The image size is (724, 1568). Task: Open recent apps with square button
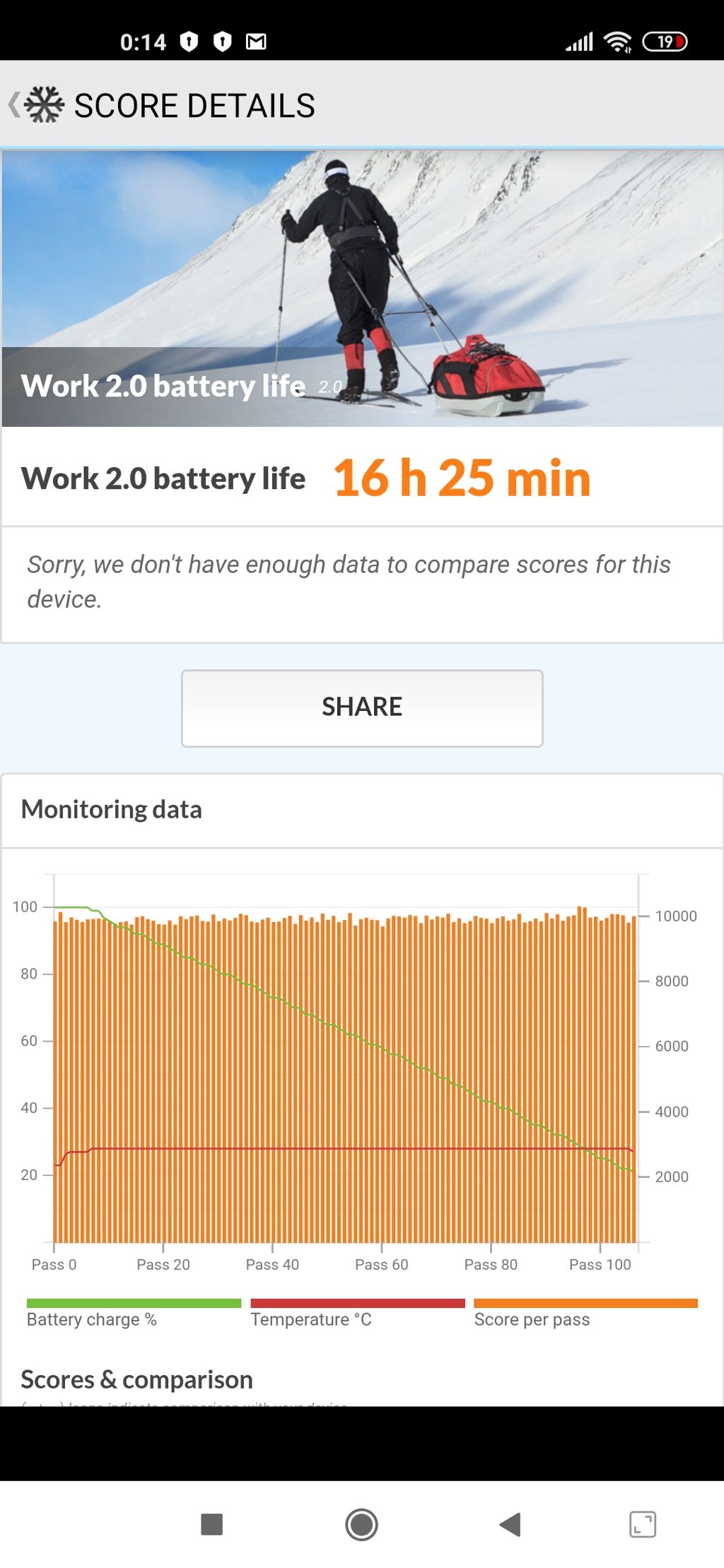tap(211, 1524)
